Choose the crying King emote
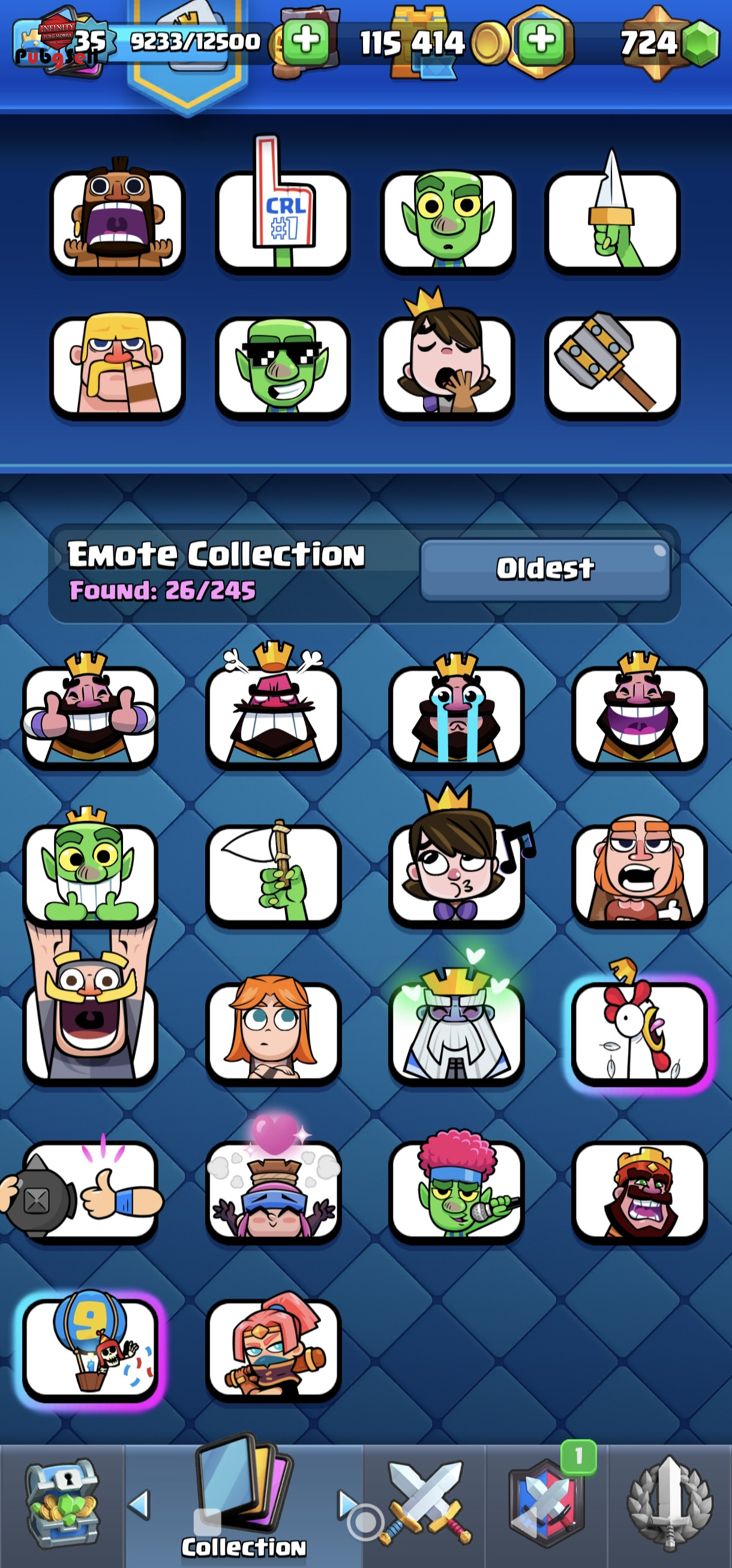The image size is (732, 1568). tap(456, 716)
